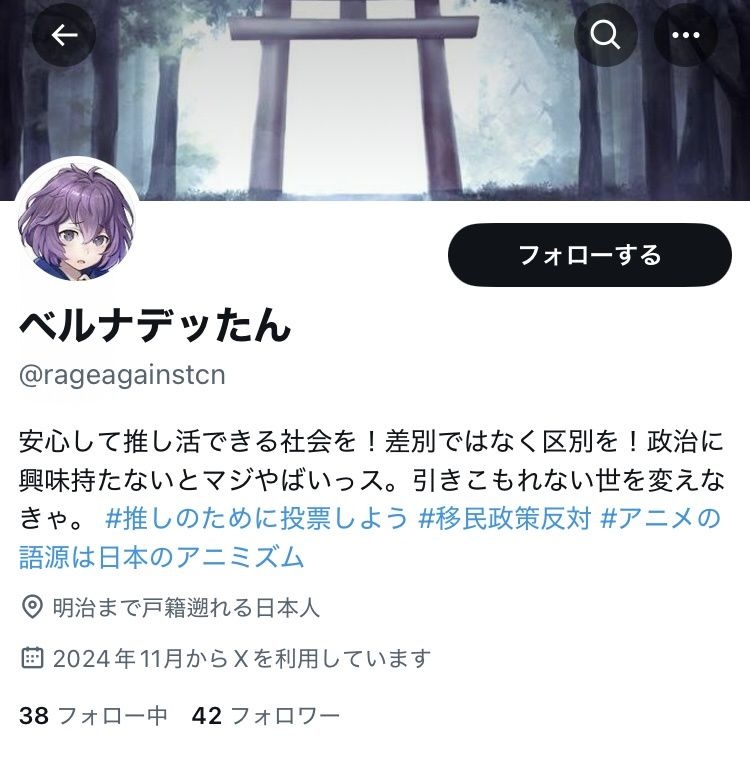This screenshot has height=761, width=750.
Task: Tap the フォローする button
Action: 589,255
